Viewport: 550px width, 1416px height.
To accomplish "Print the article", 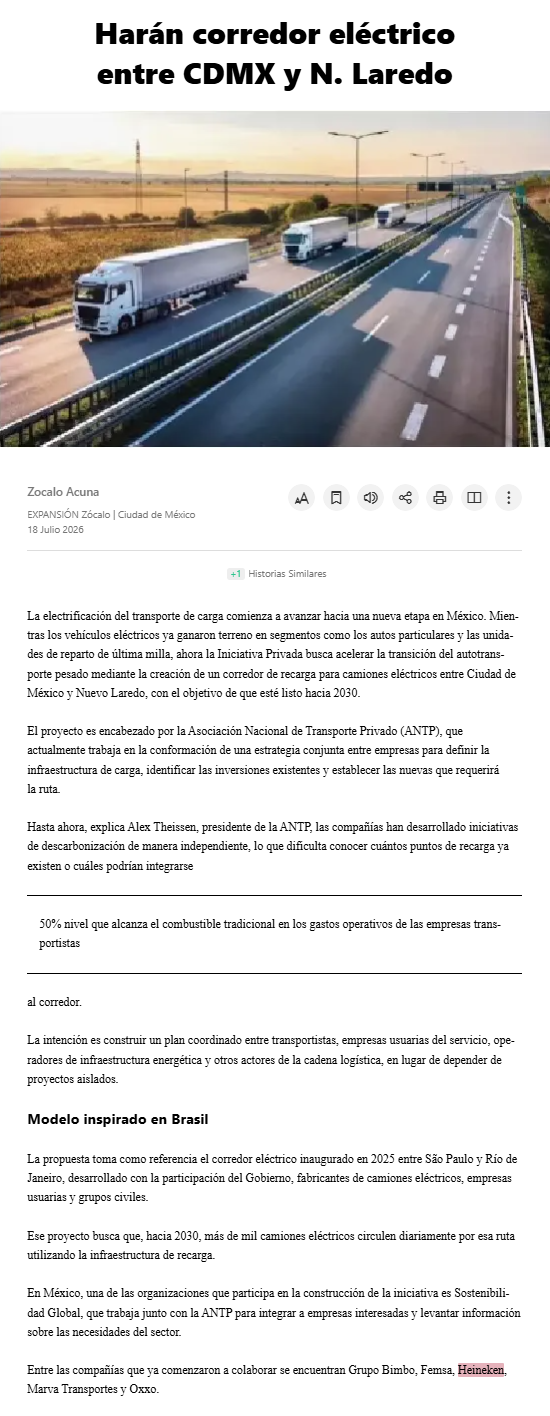I will [440, 497].
